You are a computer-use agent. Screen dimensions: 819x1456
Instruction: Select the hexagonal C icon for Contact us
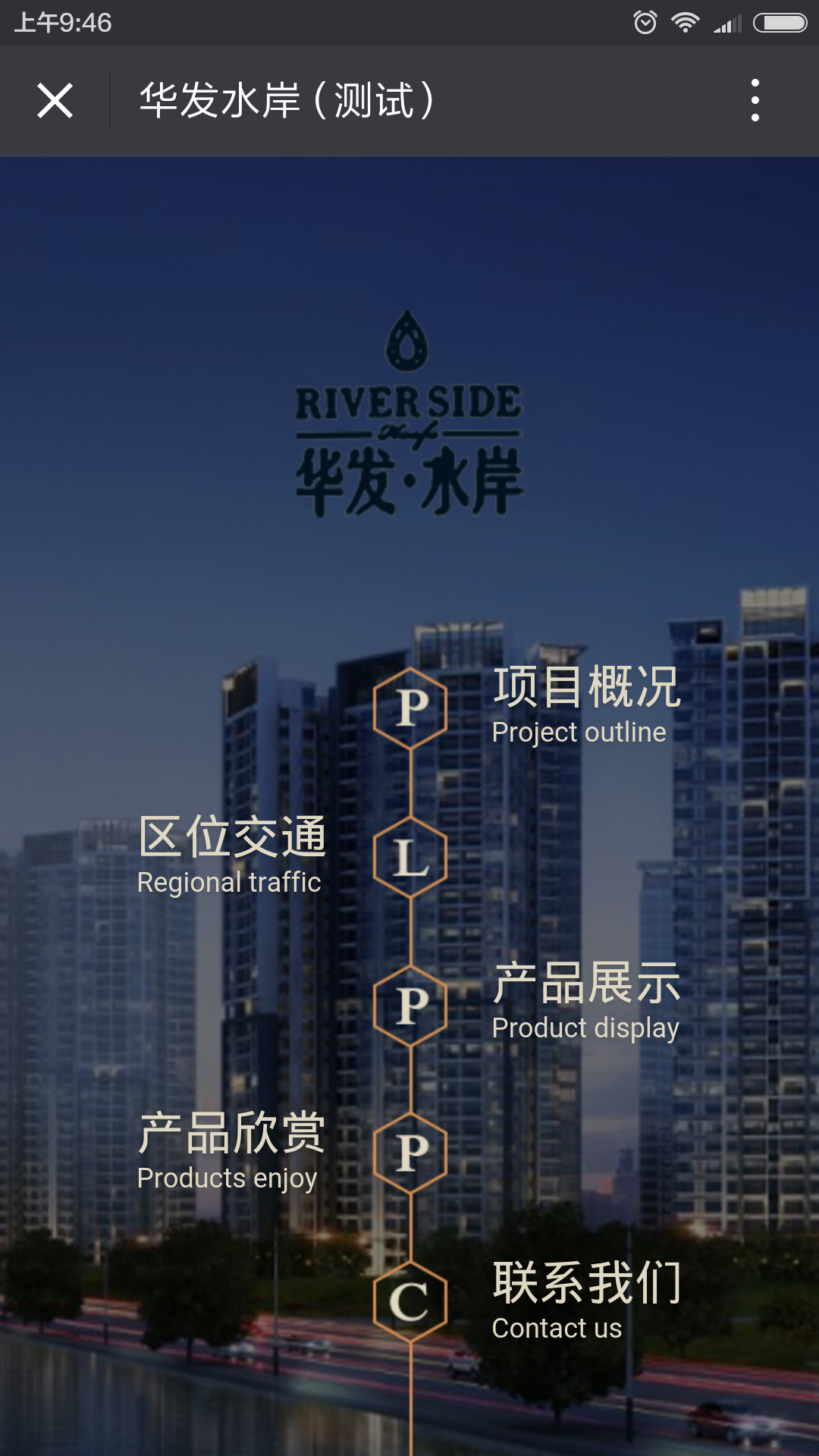coord(409,1301)
